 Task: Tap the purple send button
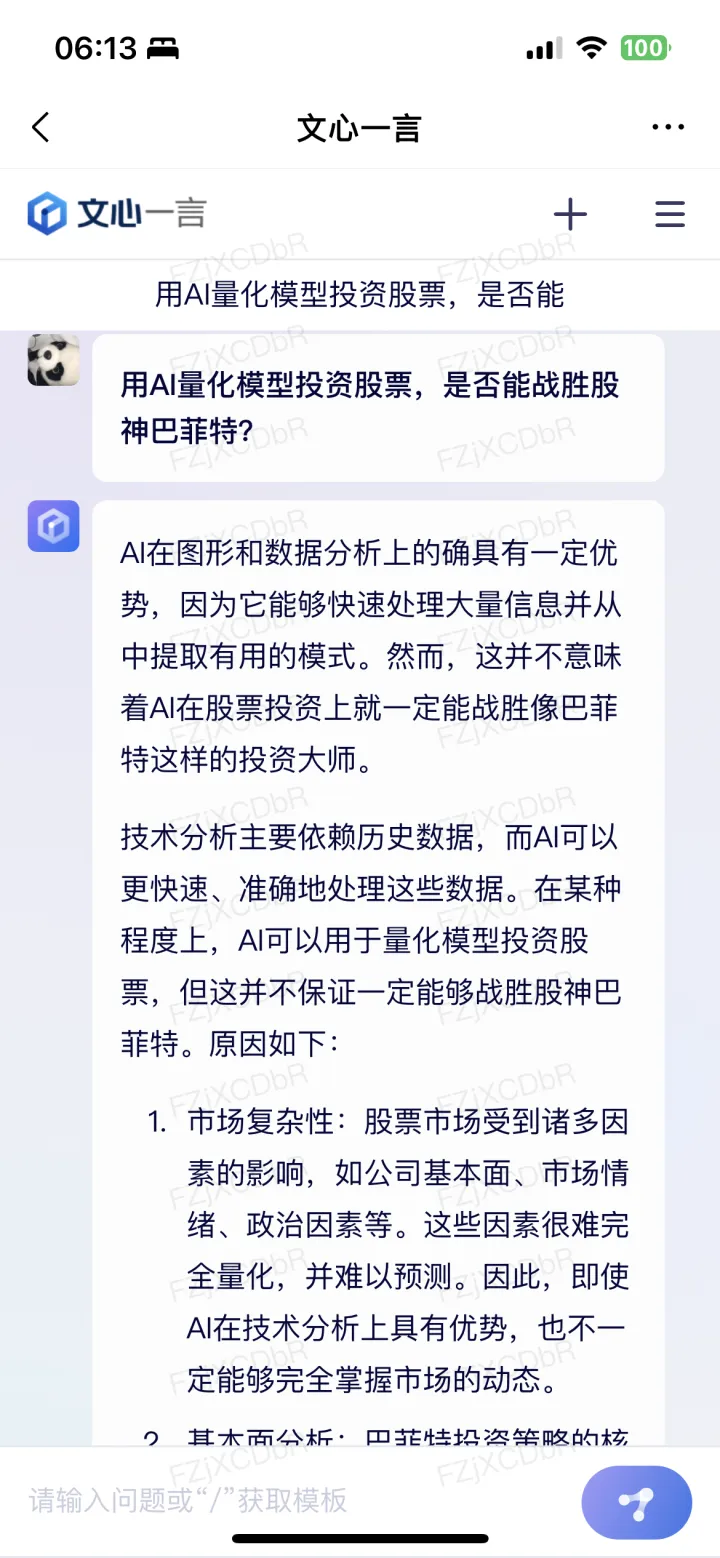click(636, 1502)
